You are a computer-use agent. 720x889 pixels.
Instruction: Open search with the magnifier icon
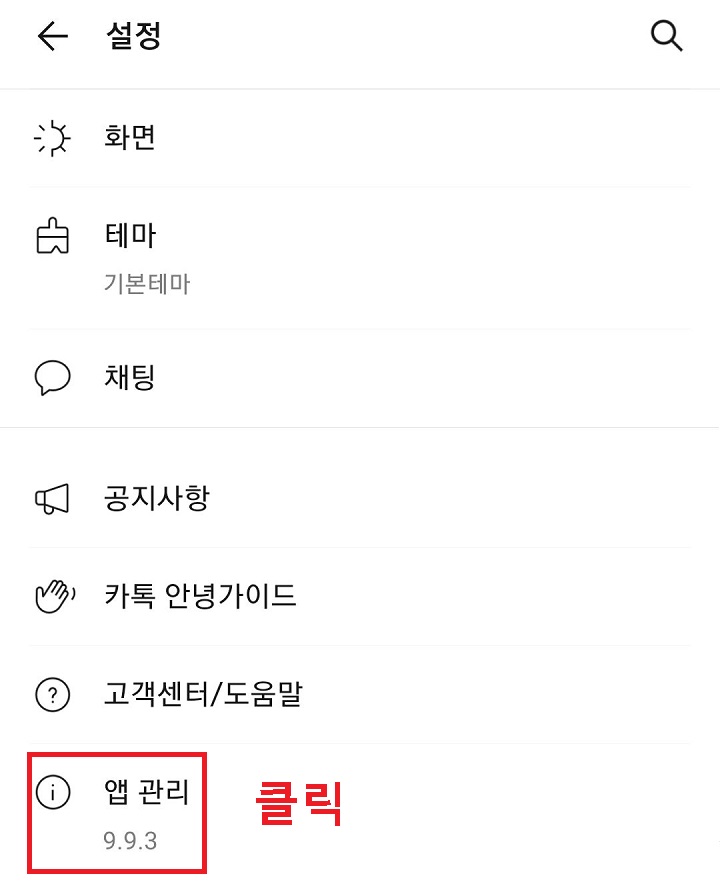click(666, 36)
